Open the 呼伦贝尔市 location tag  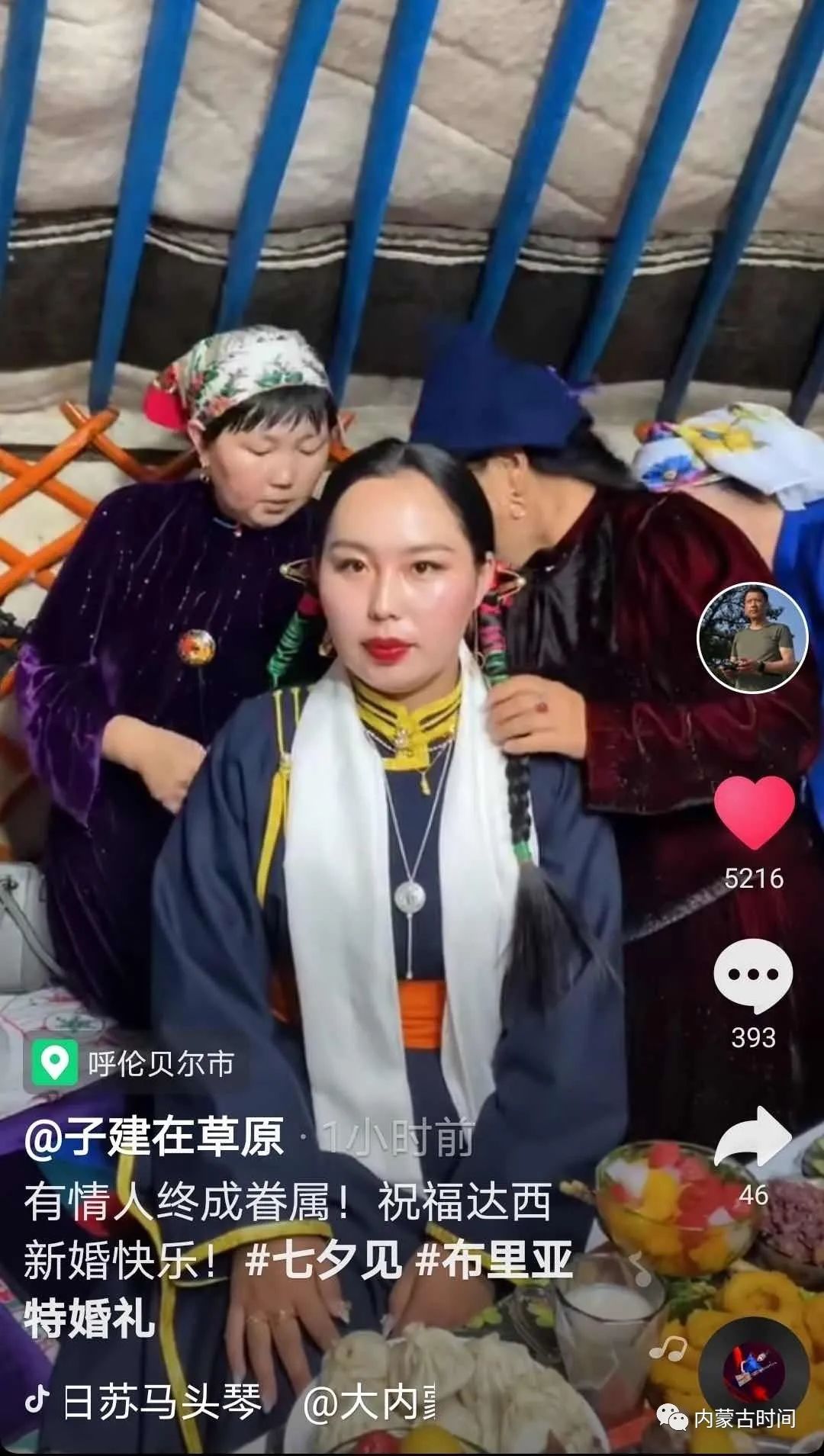[x=137, y=1062]
